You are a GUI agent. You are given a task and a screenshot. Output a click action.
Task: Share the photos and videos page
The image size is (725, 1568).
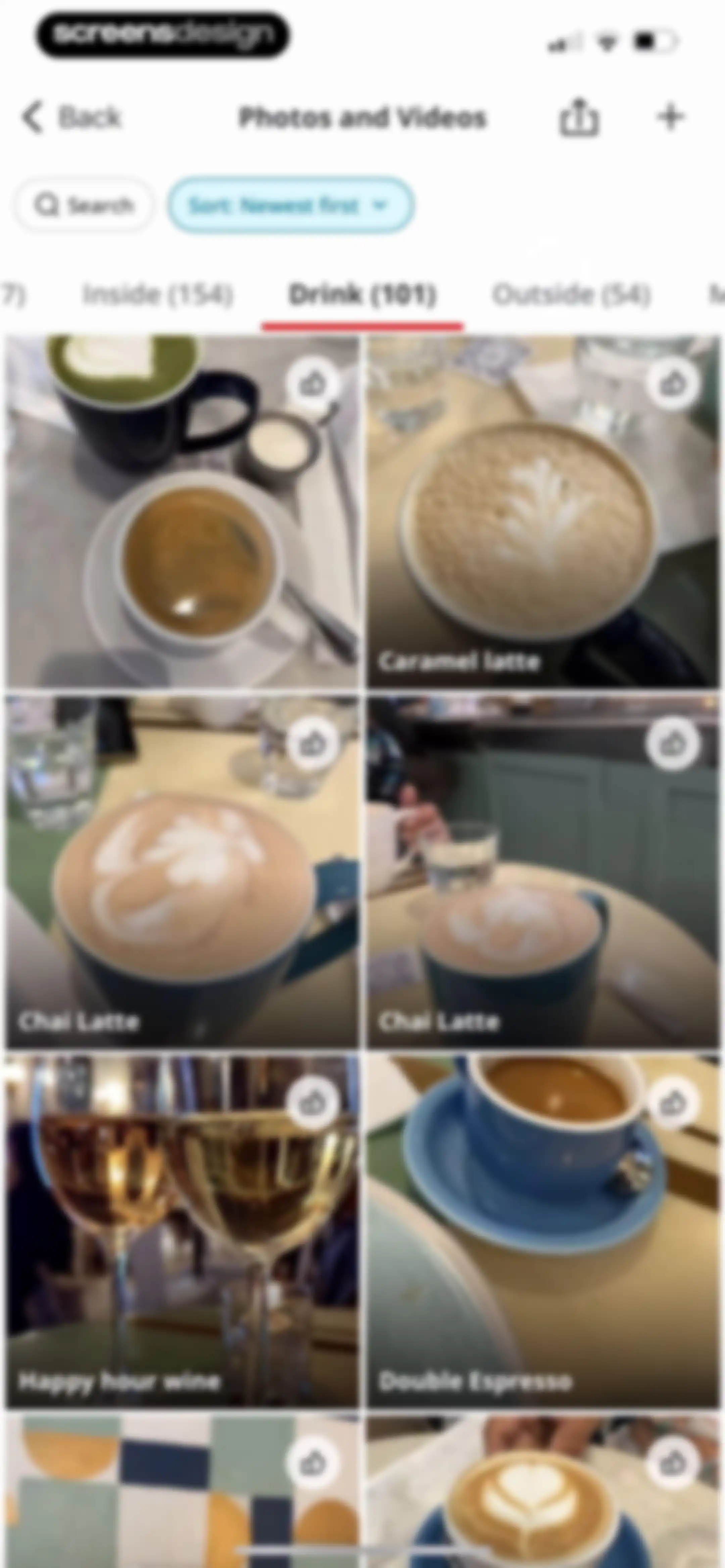pyautogui.click(x=578, y=117)
